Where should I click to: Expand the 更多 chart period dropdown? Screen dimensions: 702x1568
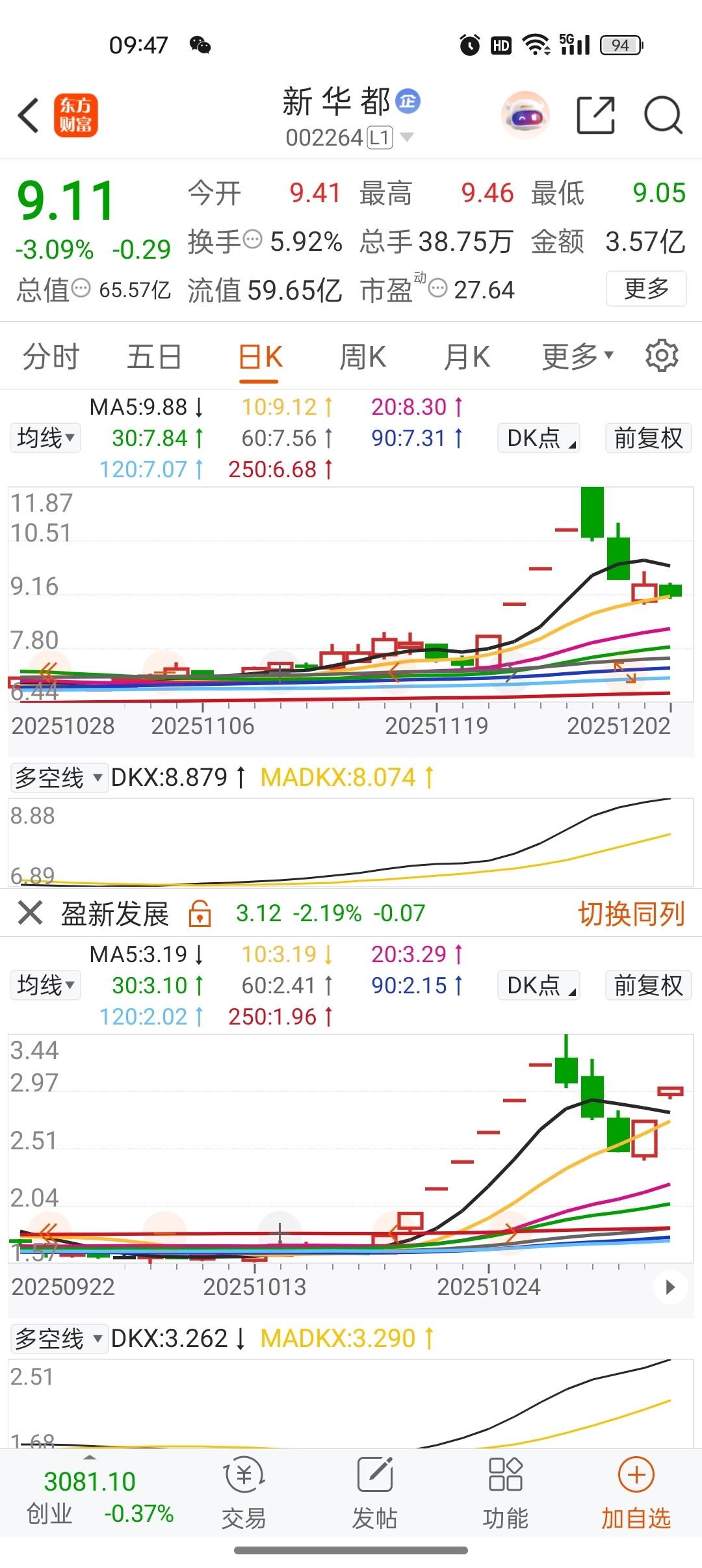point(577,357)
